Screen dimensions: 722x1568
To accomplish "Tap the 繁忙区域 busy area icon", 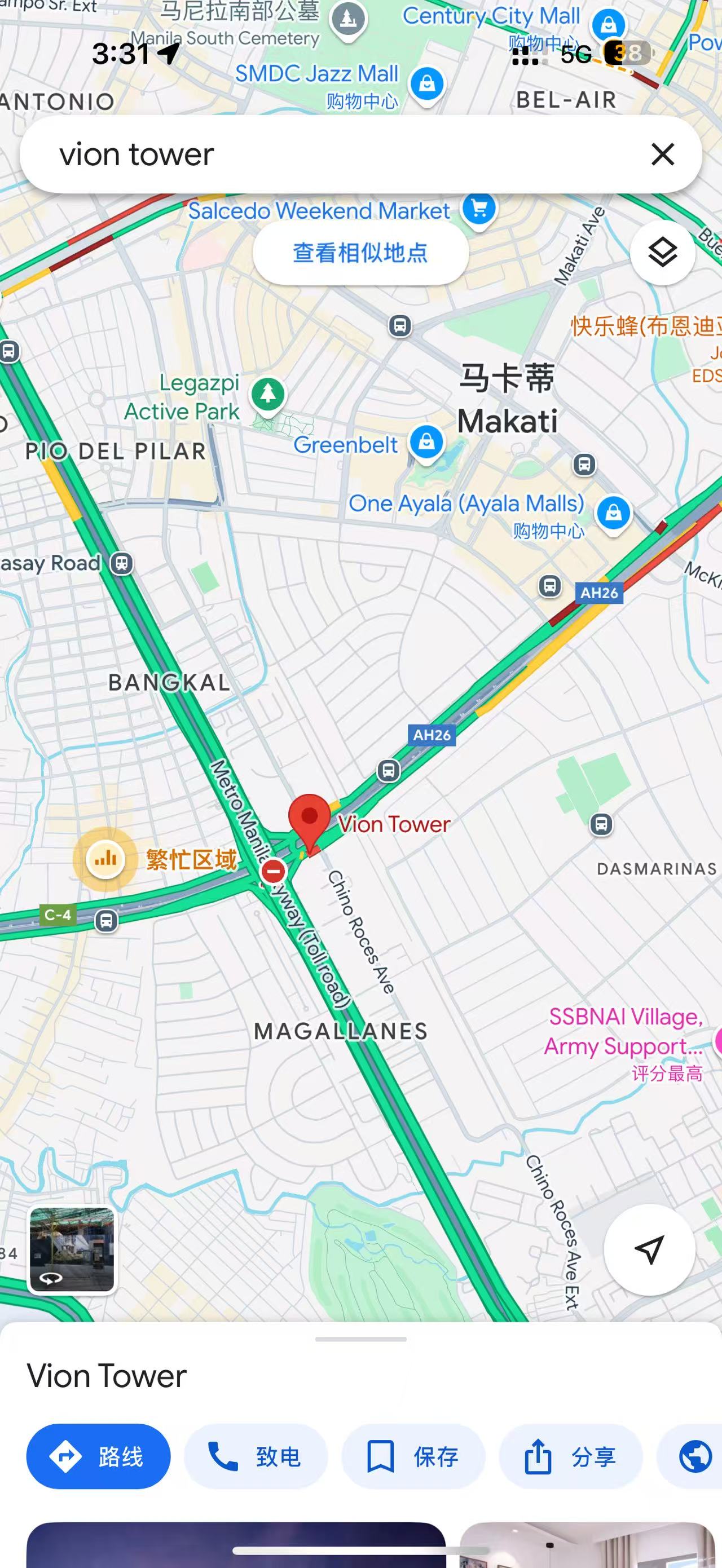I will click(x=105, y=859).
